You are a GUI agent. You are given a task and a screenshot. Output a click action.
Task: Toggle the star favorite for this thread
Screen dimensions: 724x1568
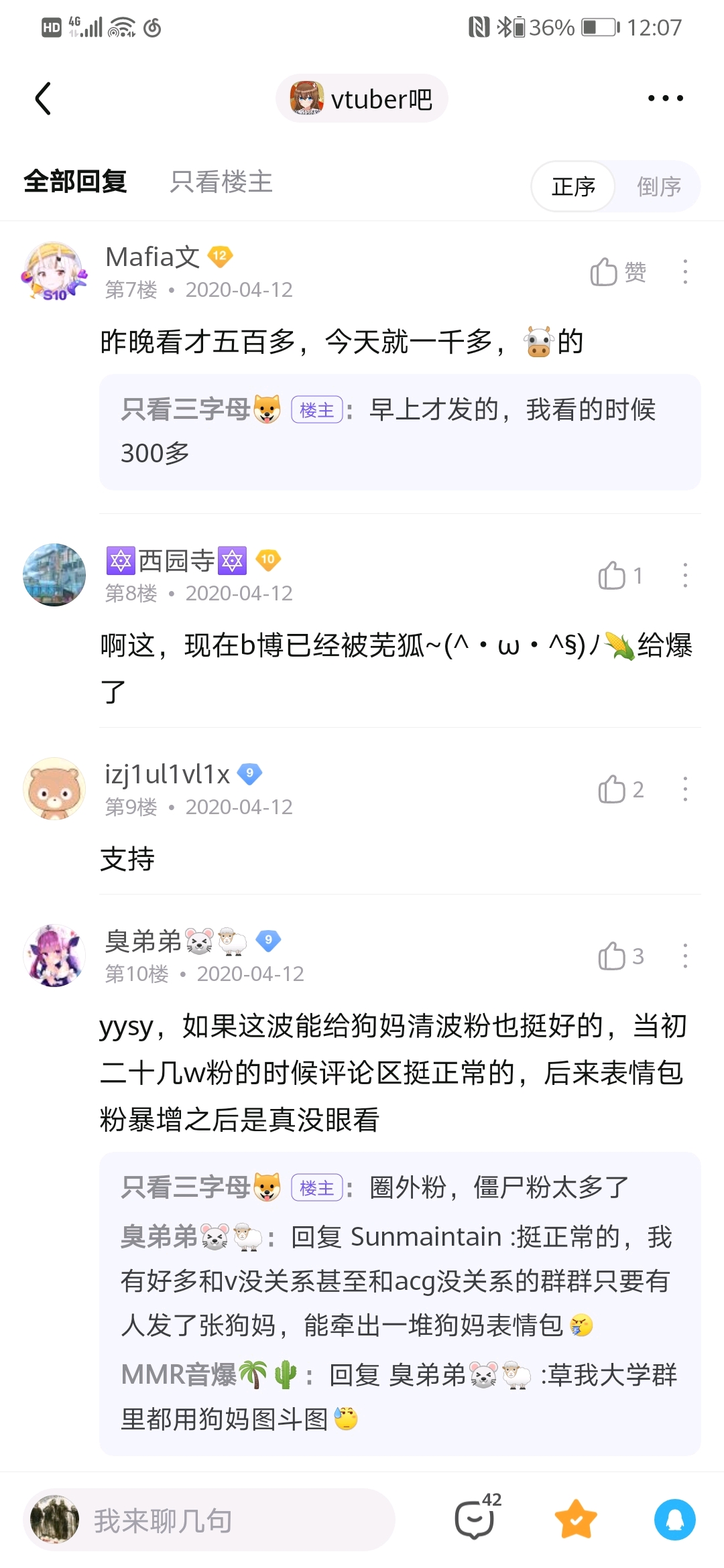point(576,1519)
